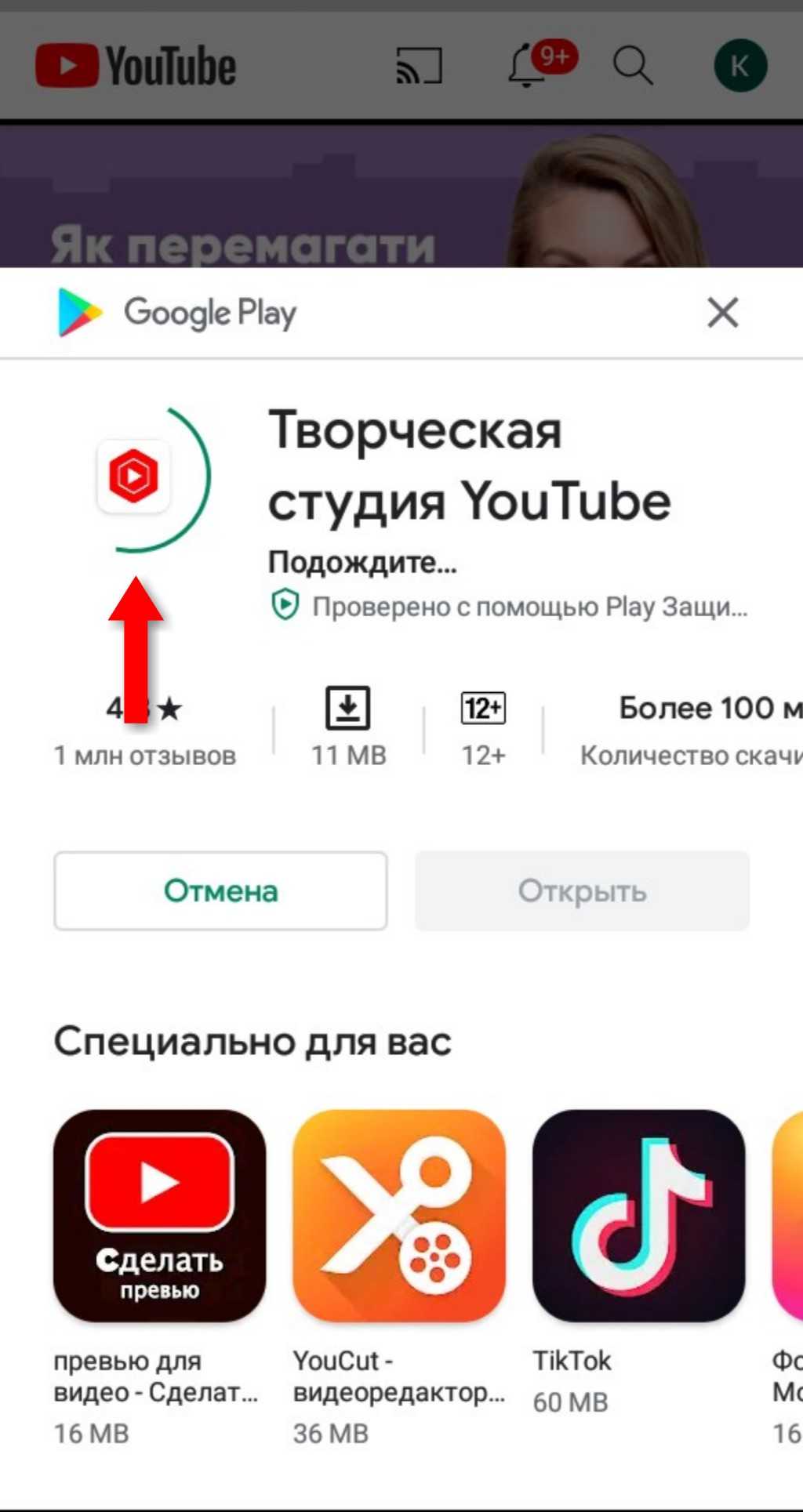Close the Google Play sheet
Image resolution: width=803 pixels, height=1512 pixels.
pyautogui.click(x=722, y=313)
